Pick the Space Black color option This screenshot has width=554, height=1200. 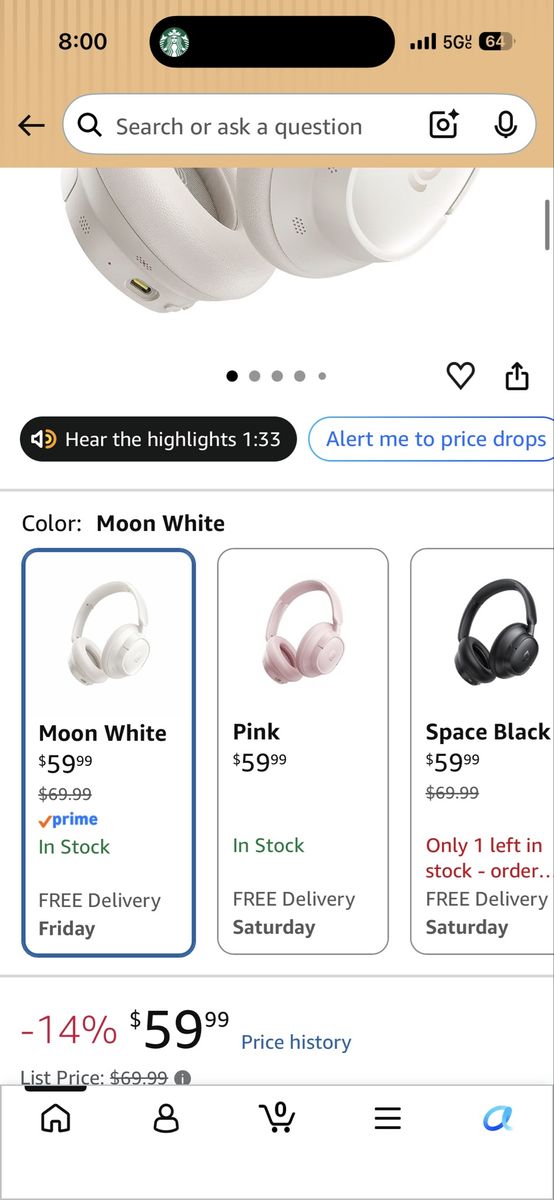pos(482,751)
